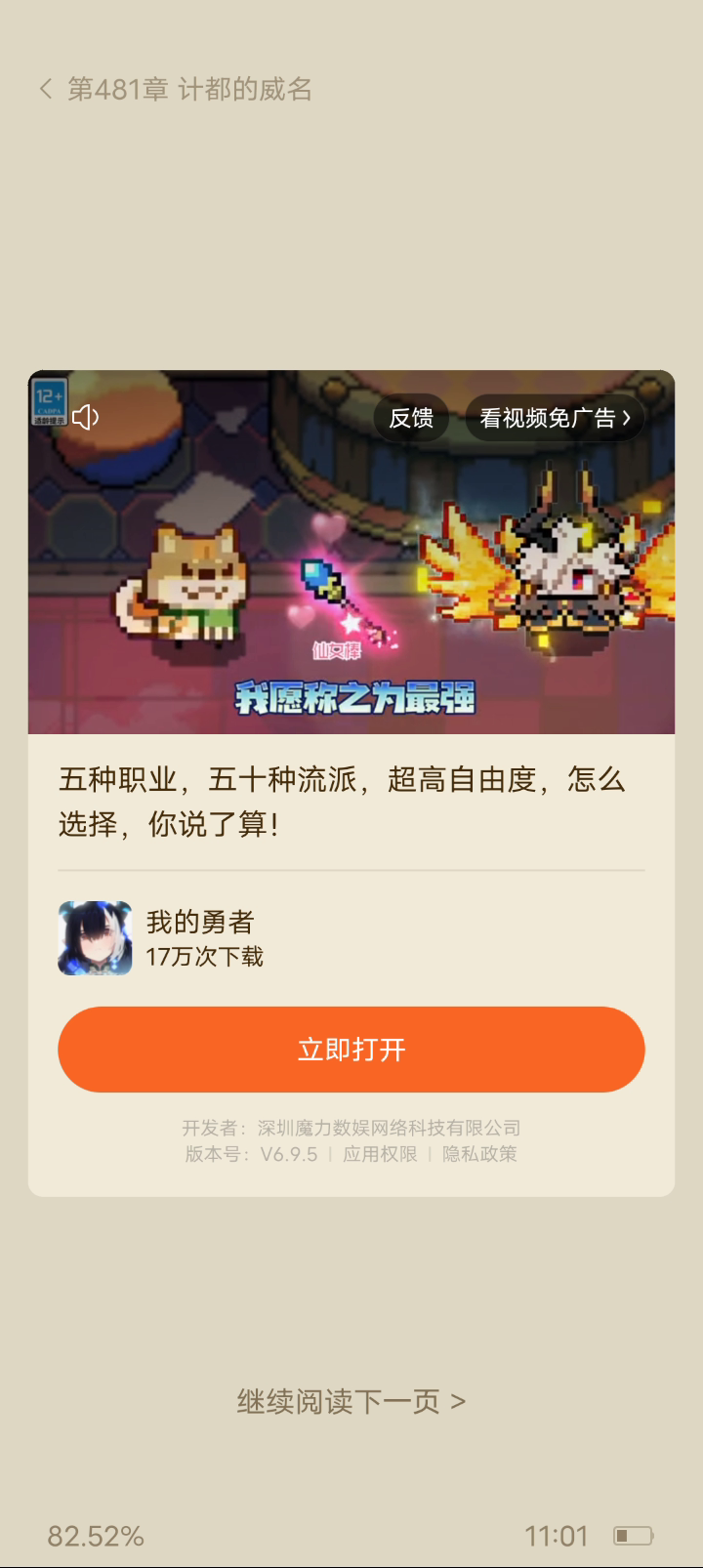Mute the ad video sound
Viewport: 703px width, 1568px height.
[x=86, y=418]
